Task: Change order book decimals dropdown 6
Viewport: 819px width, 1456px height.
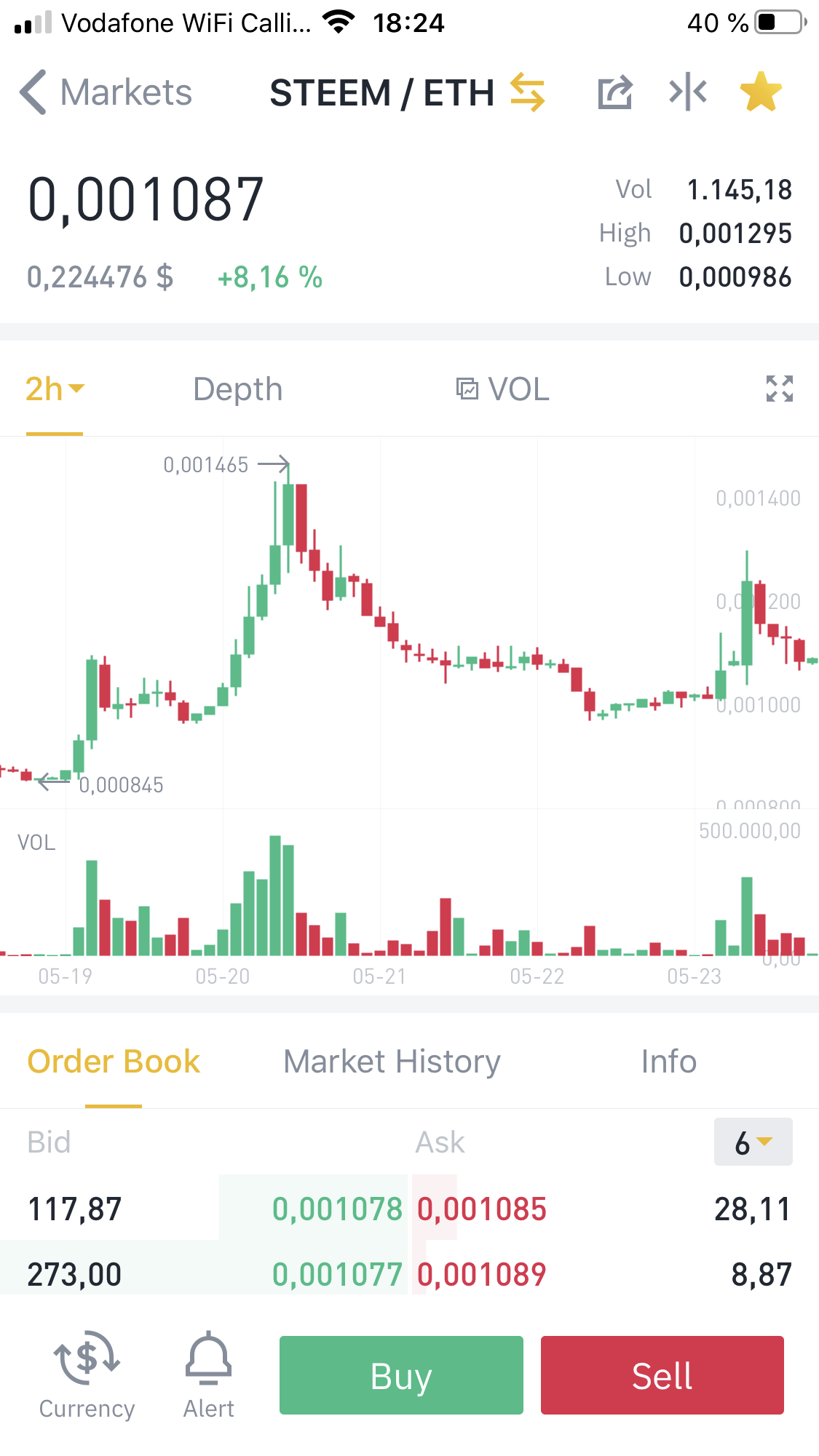Action: coord(753,1142)
